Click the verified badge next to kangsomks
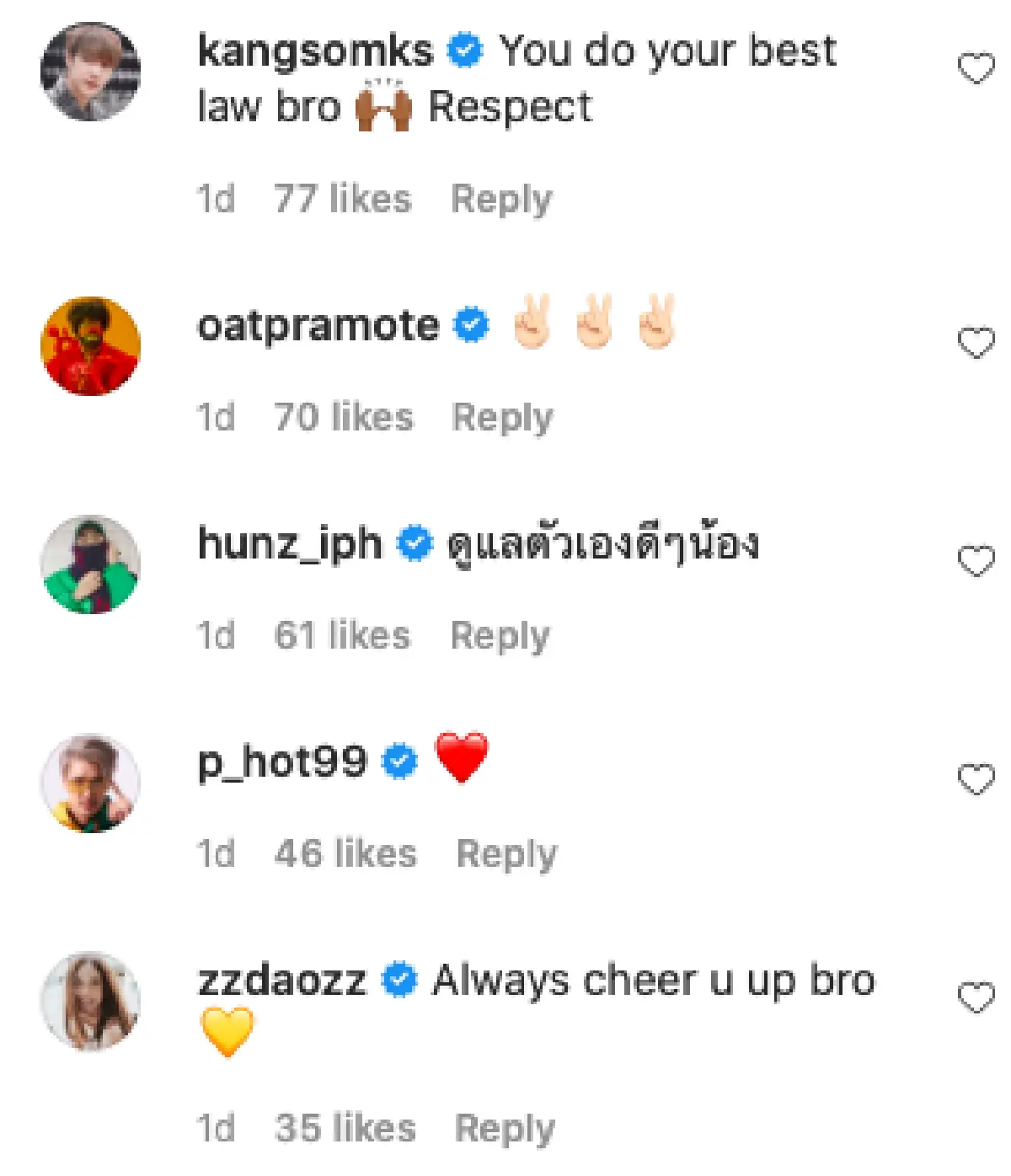The width and height of the screenshot is (1011, 1176). [463, 51]
